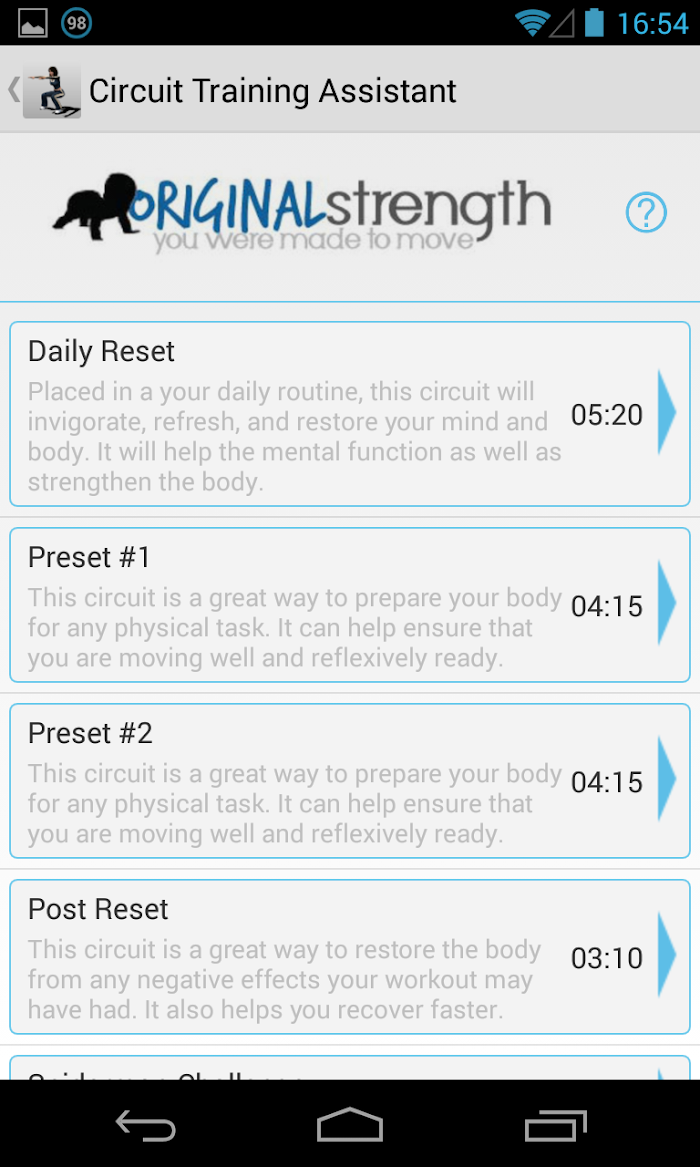Start the Preset #2 circuit
700x1167 pixels.
point(350,781)
